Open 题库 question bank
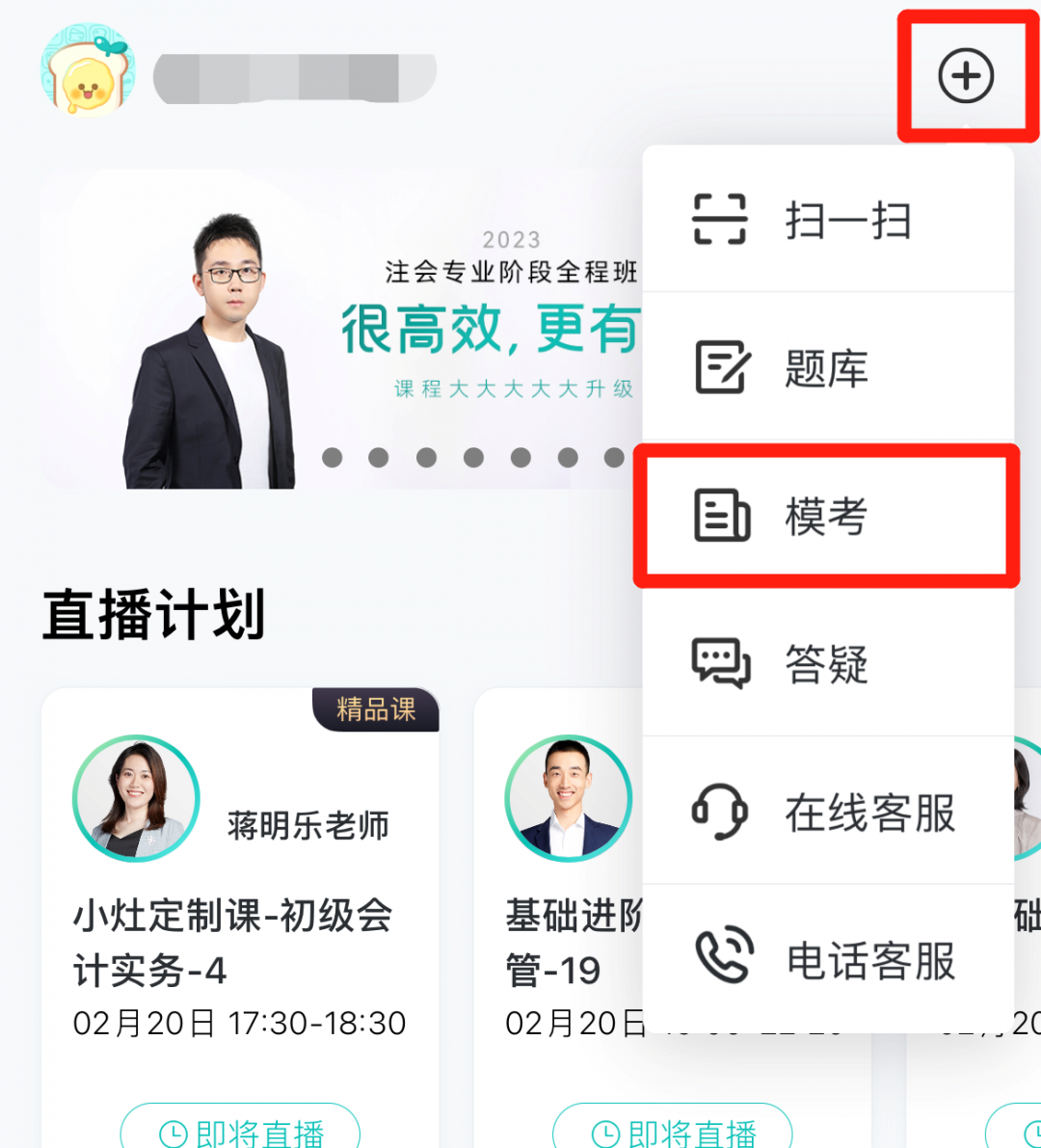 pos(827,368)
